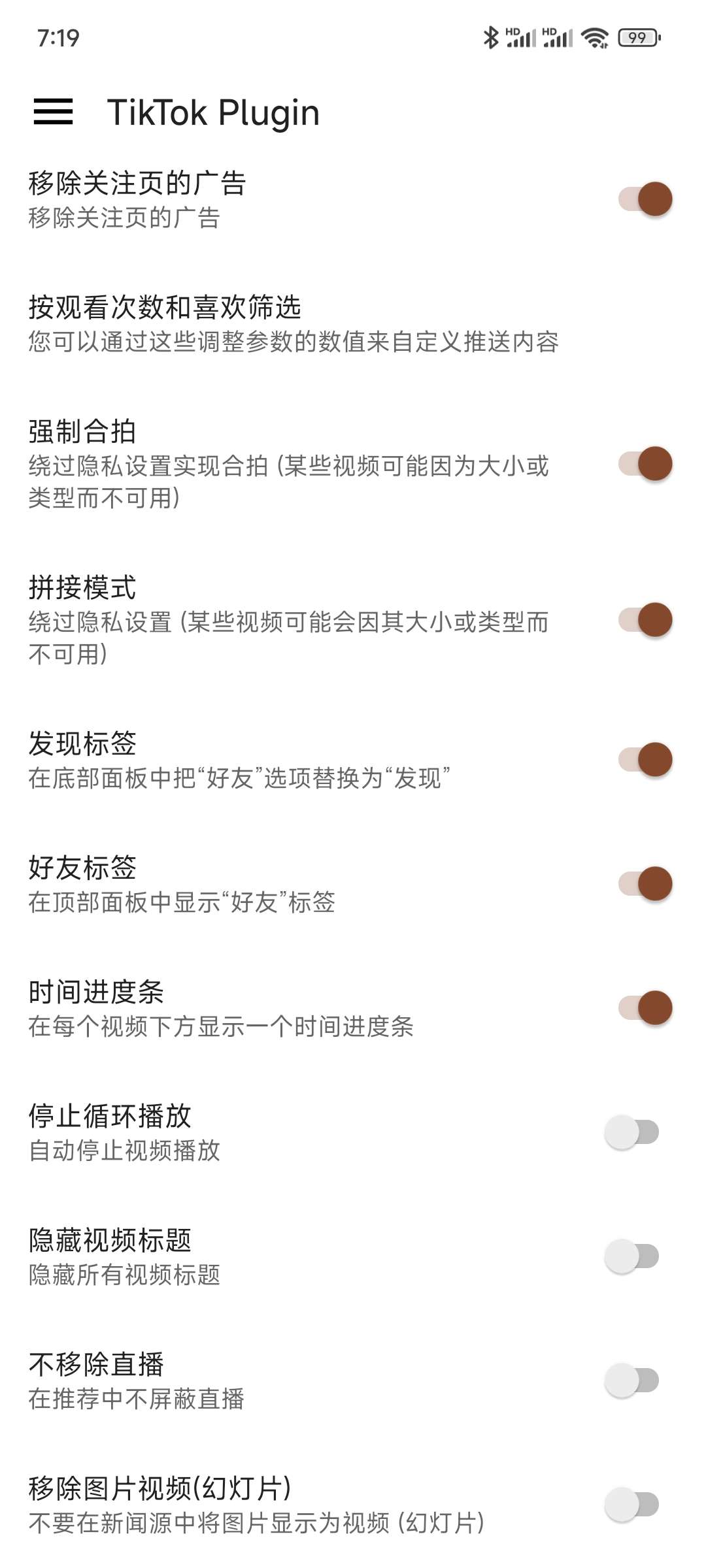
Task: Disable 移除关注页的广告 switch
Action: 645,199
